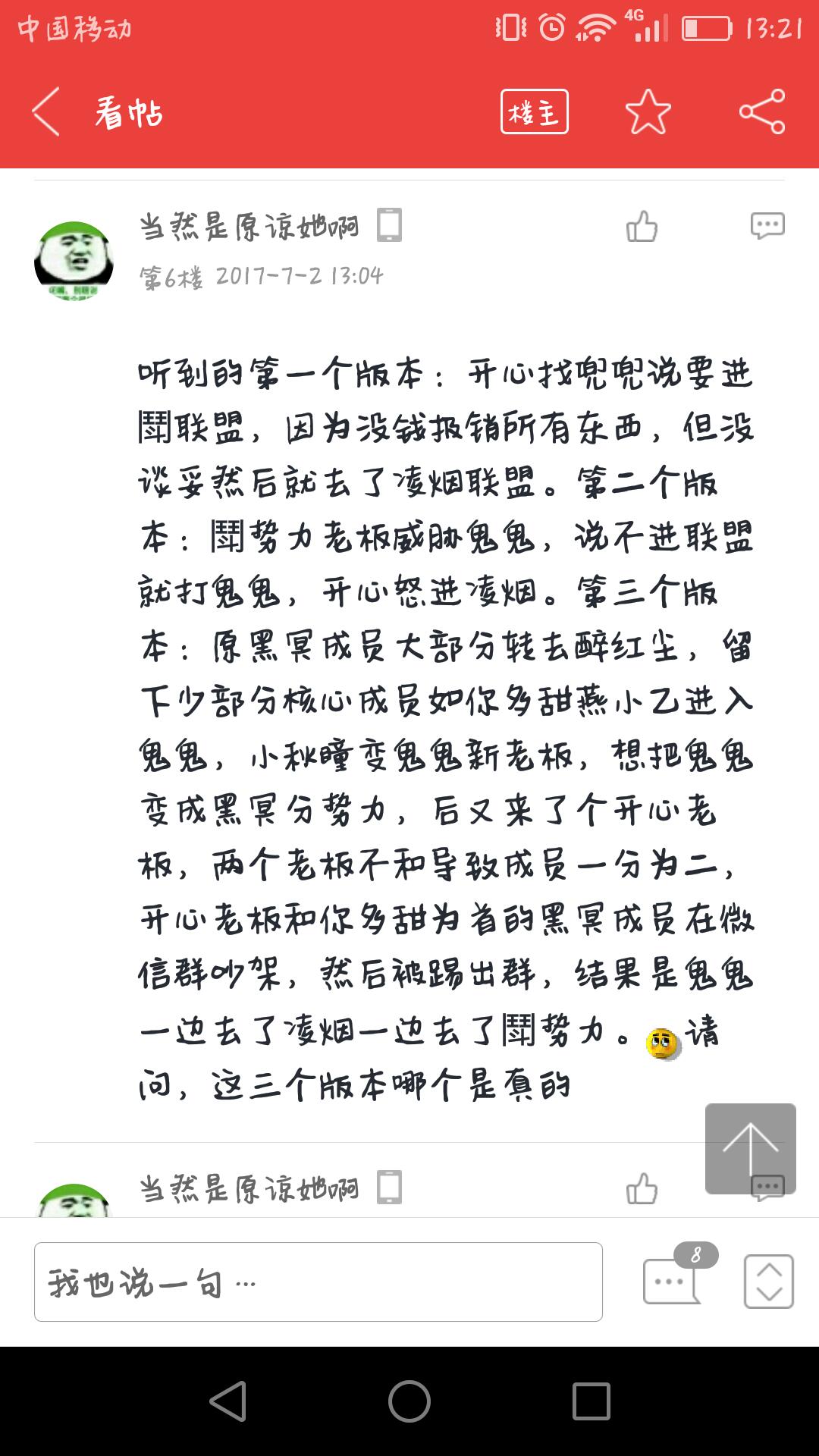Go back from the 看帖 page
The image size is (819, 1456).
[x=45, y=112]
